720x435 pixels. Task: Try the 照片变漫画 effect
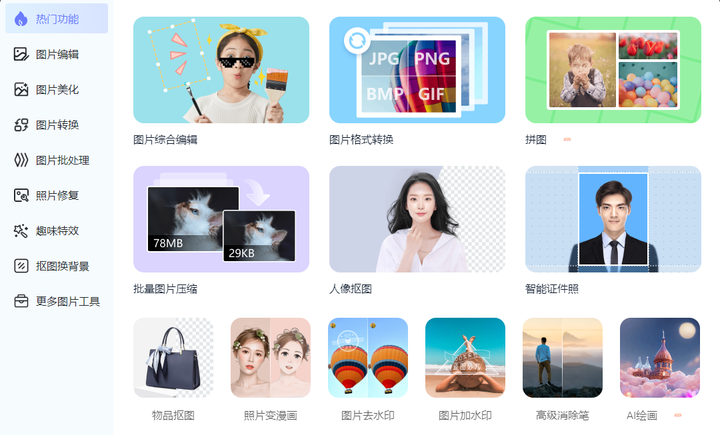270,358
